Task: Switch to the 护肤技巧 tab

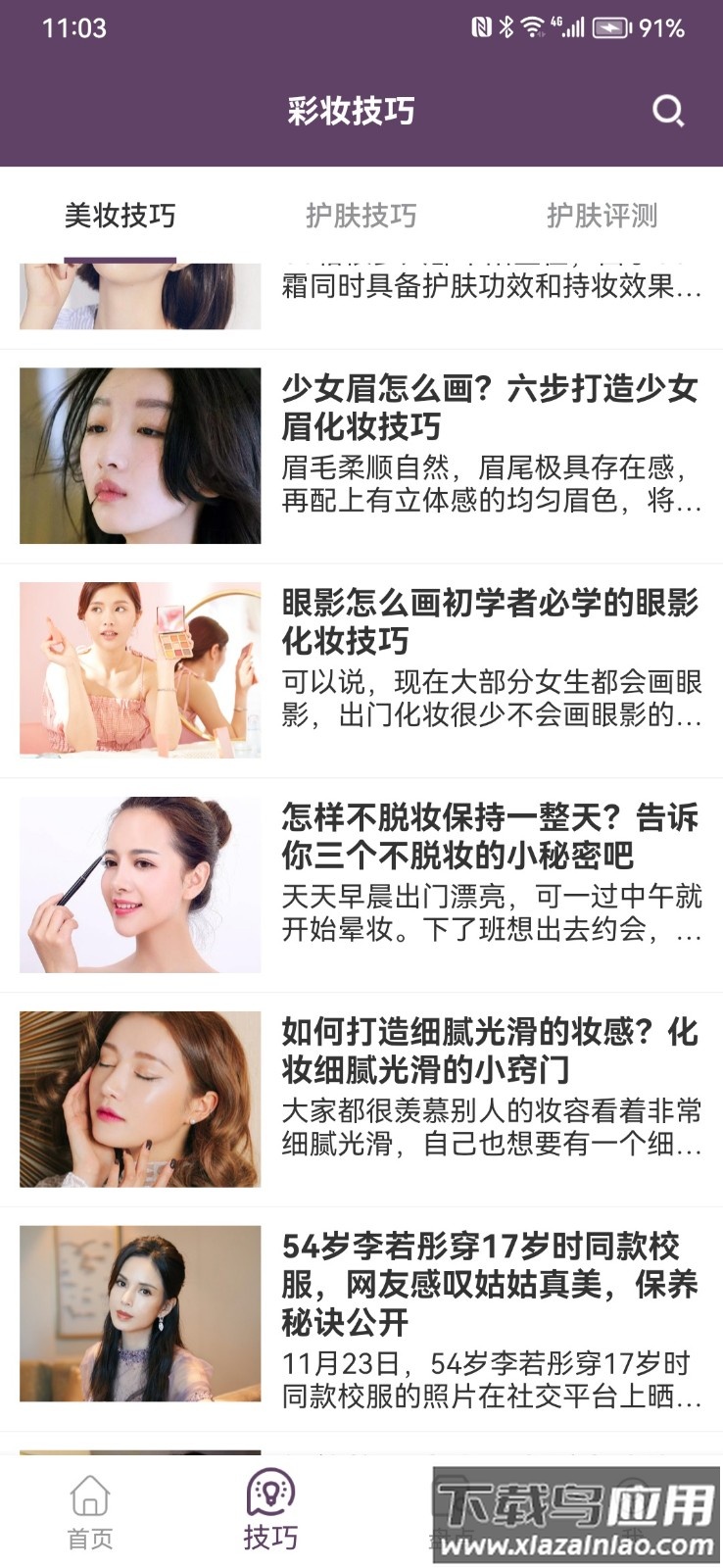Action: [361, 217]
